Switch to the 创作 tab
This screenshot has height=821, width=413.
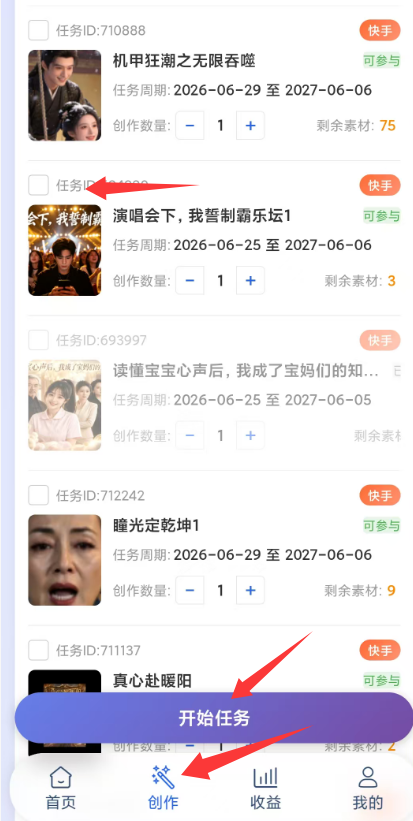tap(163, 788)
